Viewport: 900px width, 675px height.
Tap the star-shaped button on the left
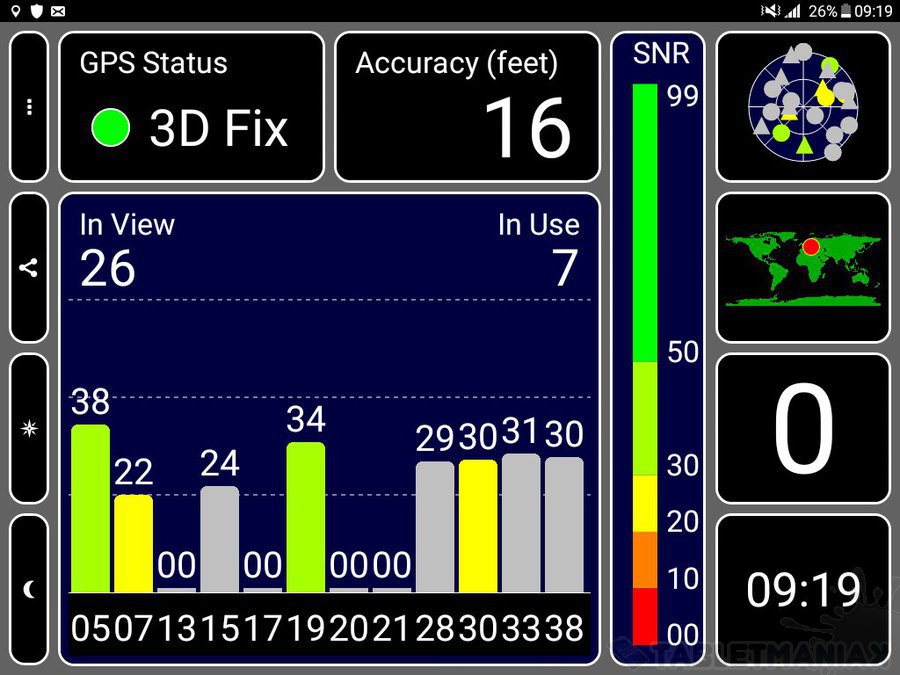point(29,429)
